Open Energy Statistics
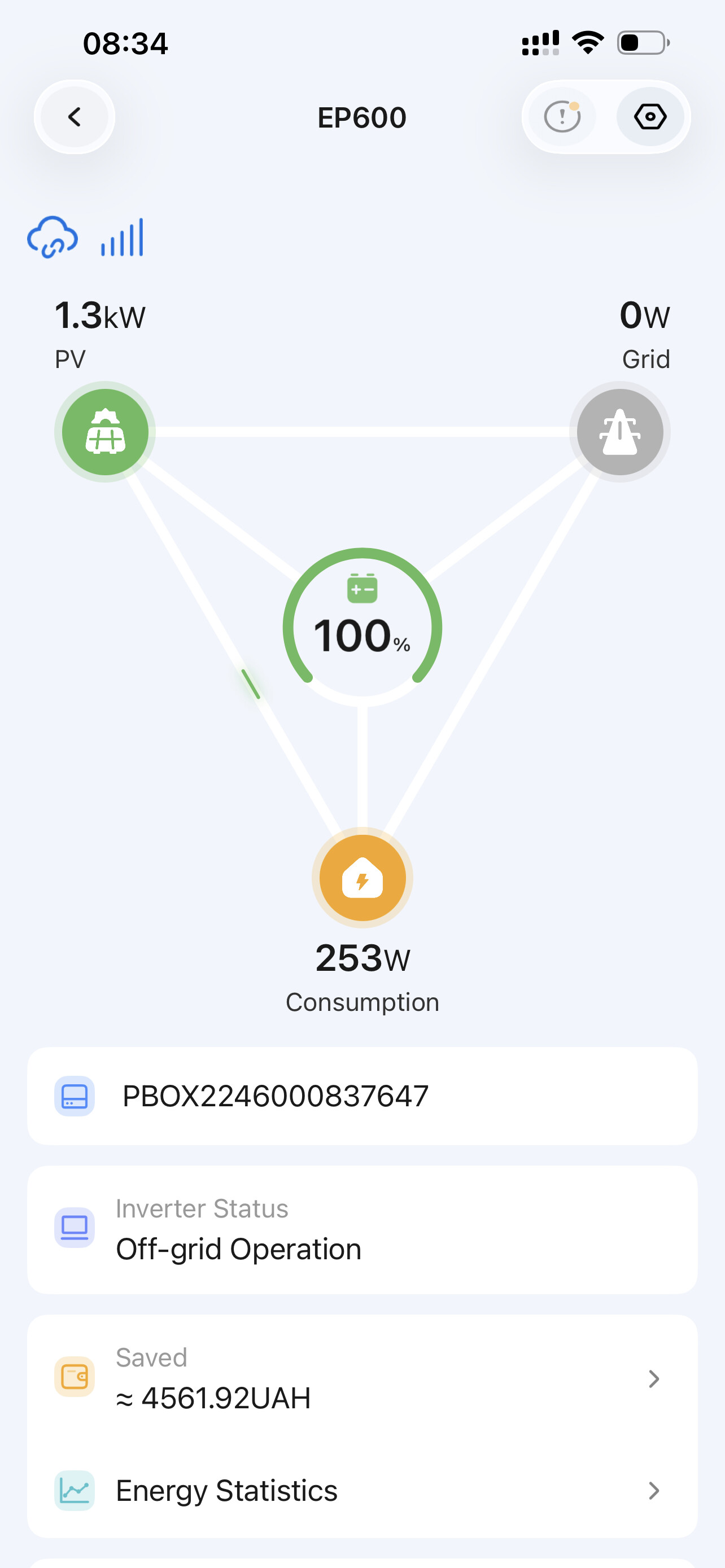Image resolution: width=725 pixels, height=1568 pixels. pos(362,1491)
